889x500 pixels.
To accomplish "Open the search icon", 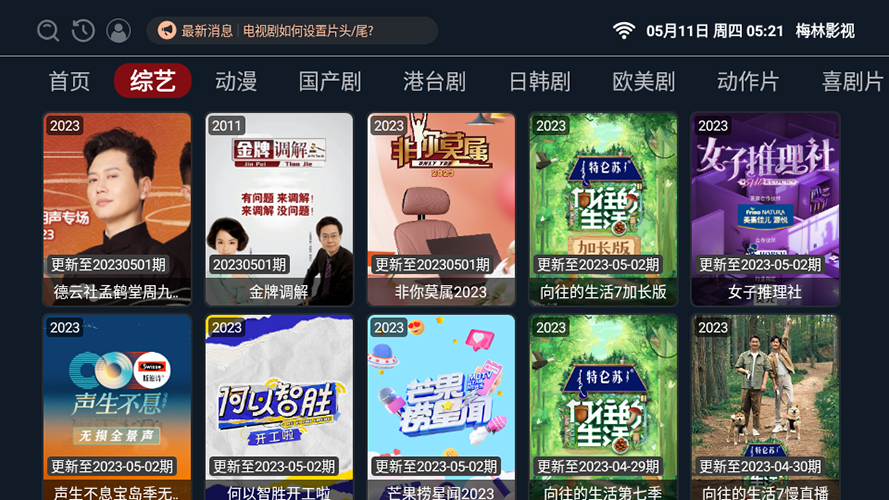I will [x=48, y=31].
